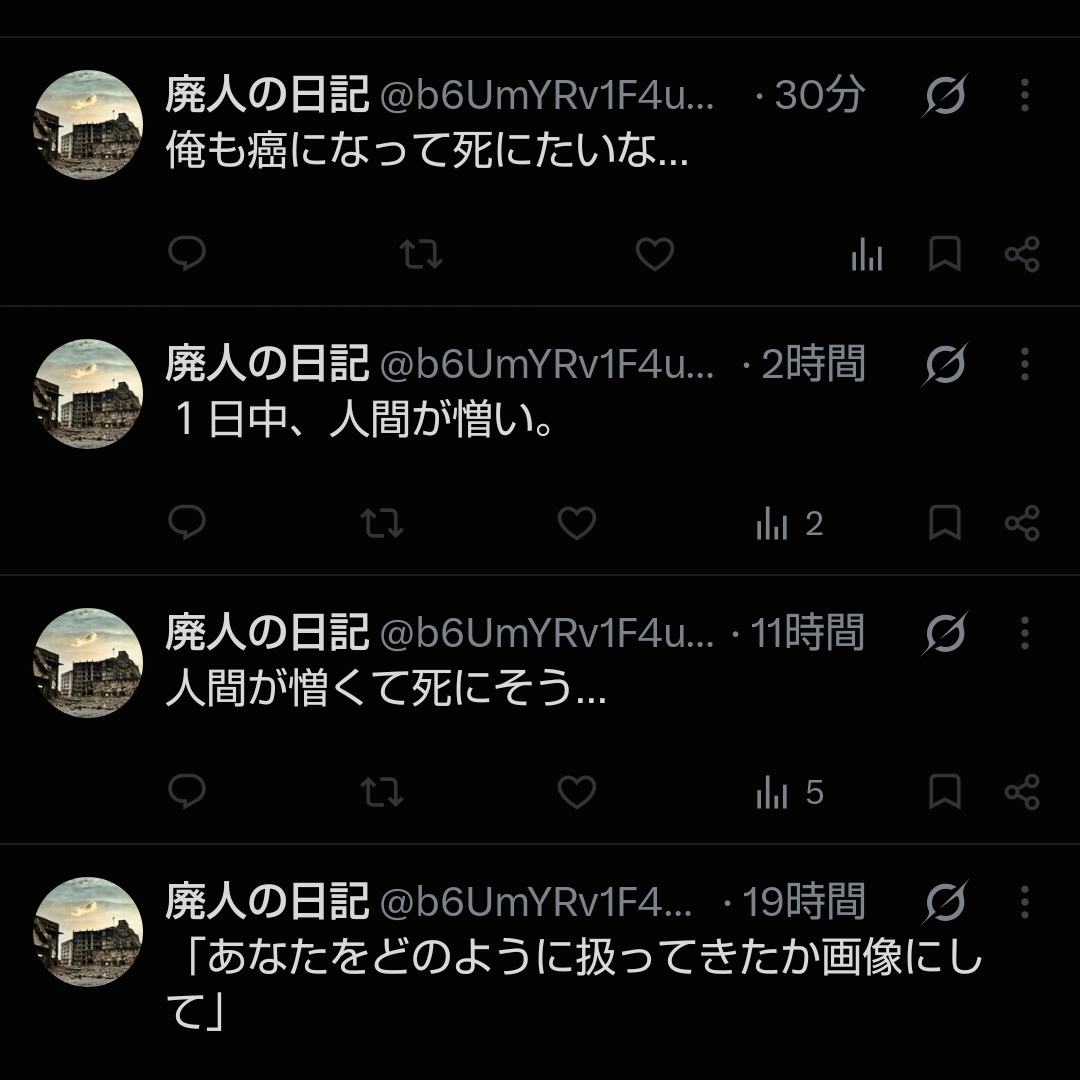
Task: Bookmark the 11時間 post
Action: [x=944, y=791]
